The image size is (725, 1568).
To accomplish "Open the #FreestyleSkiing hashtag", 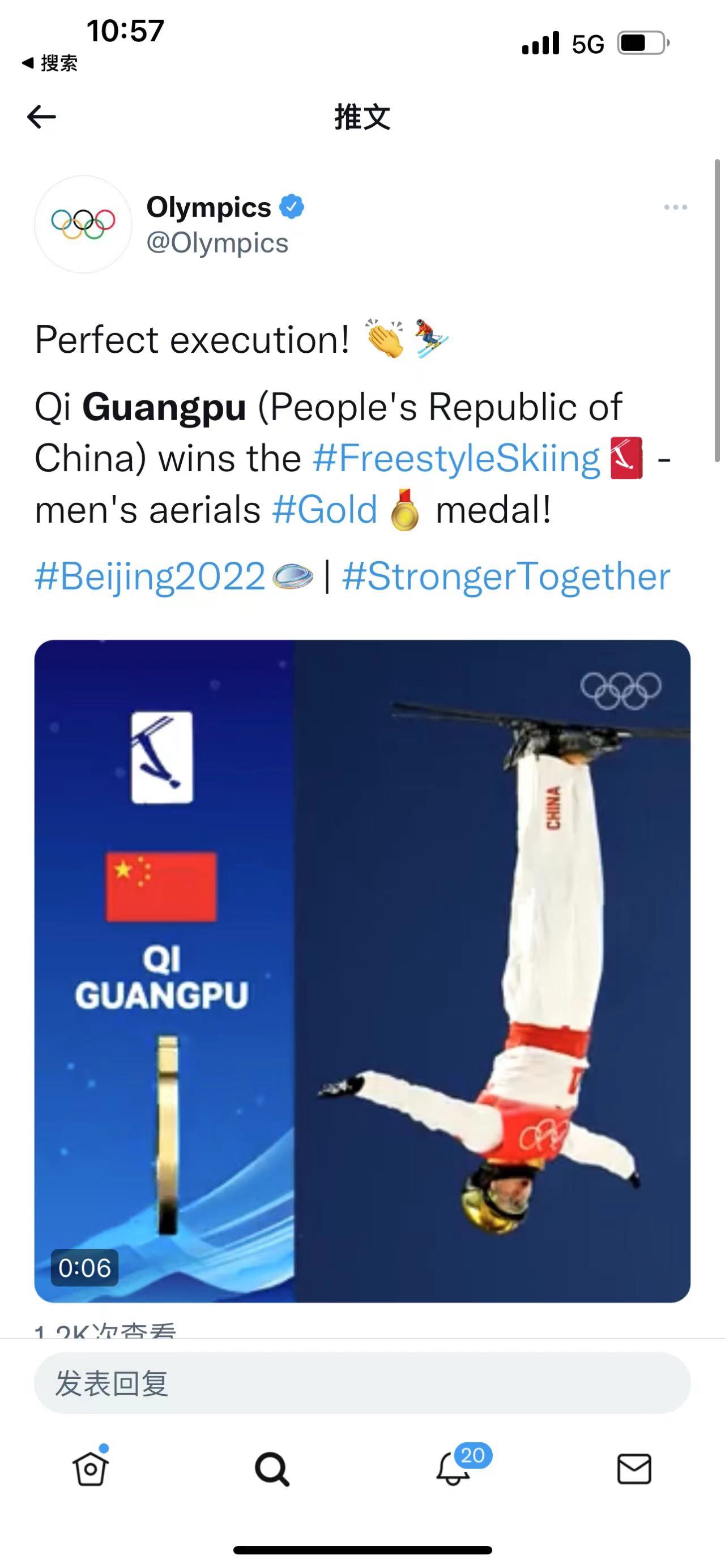I will (x=456, y=458).
